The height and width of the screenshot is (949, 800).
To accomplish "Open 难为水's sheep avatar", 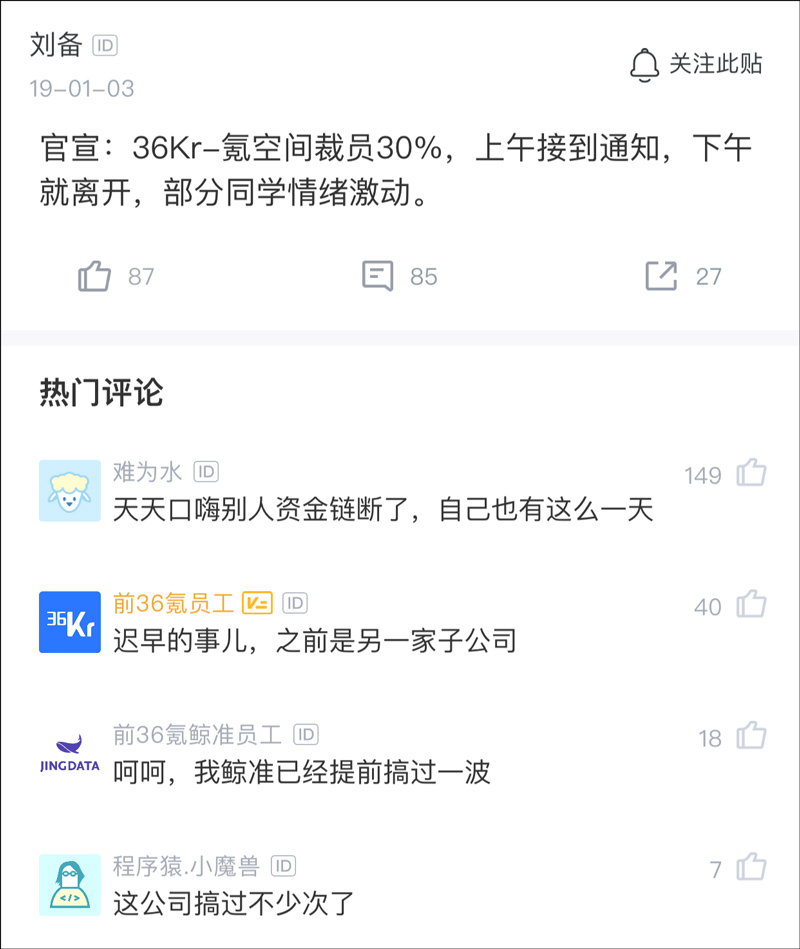I will point(70,490).
